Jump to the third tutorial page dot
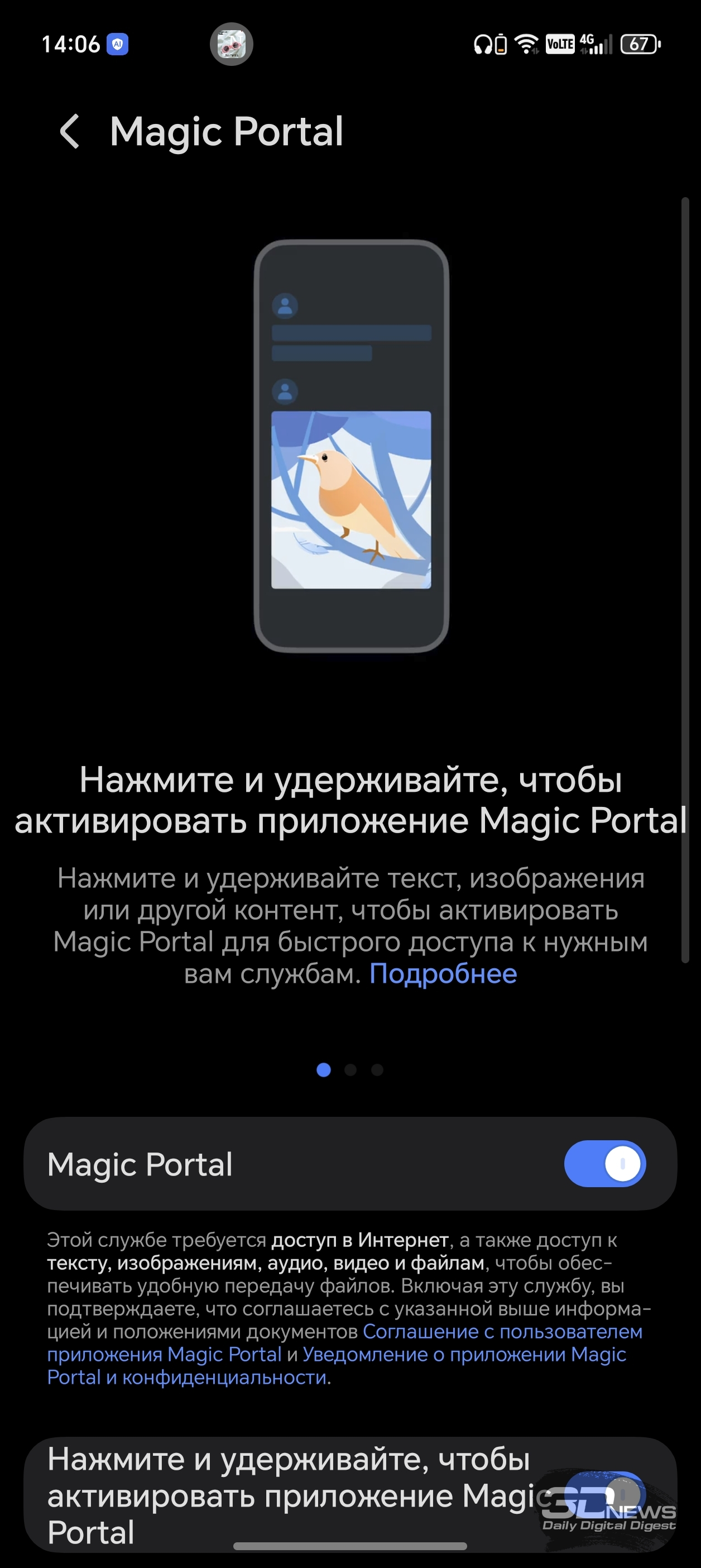The width and height of the screenshot is (701, 1568). tap(377, 1069)
